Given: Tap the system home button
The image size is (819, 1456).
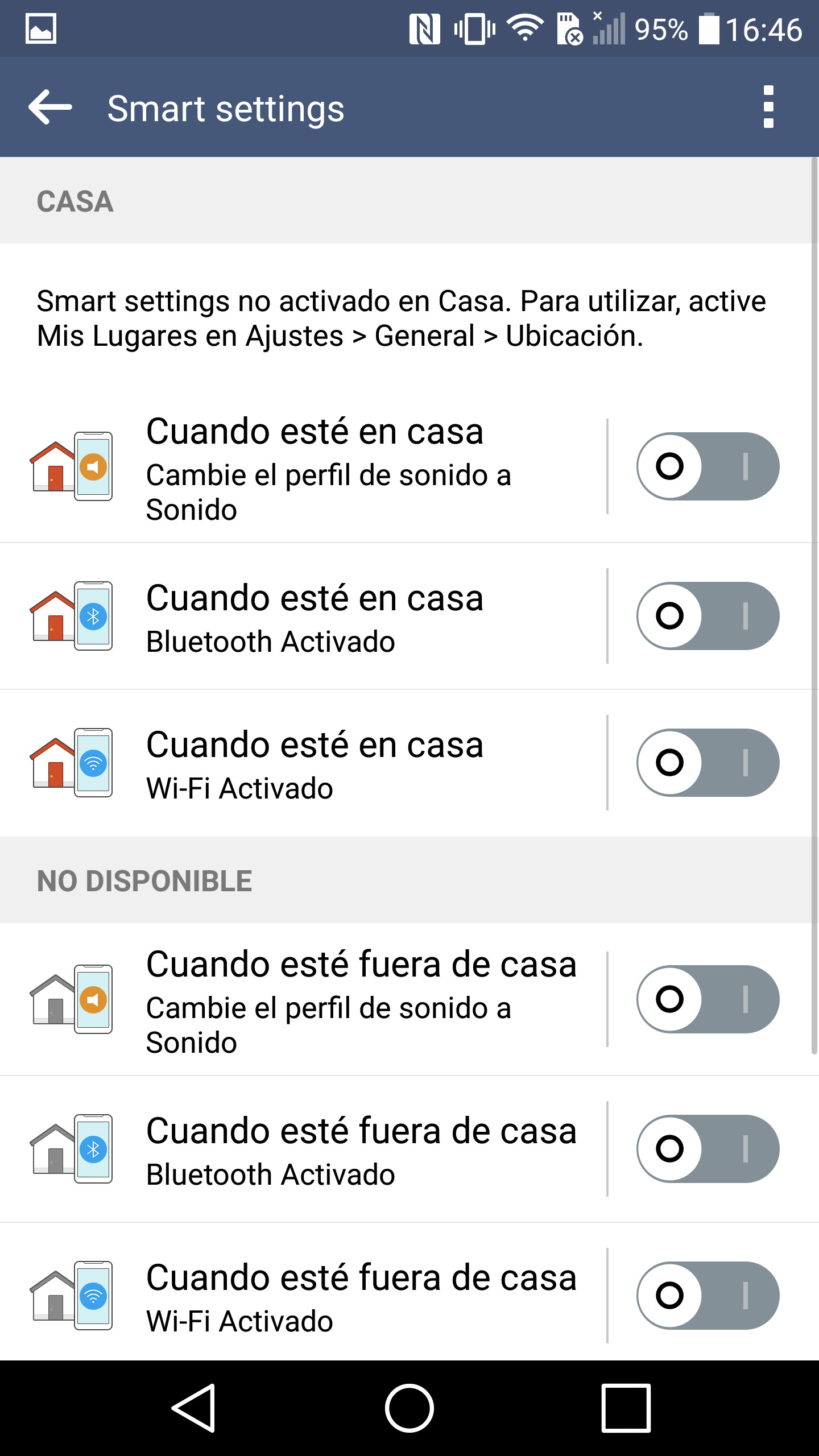Looking at the screenshot, I should (x=409, y=1408).
